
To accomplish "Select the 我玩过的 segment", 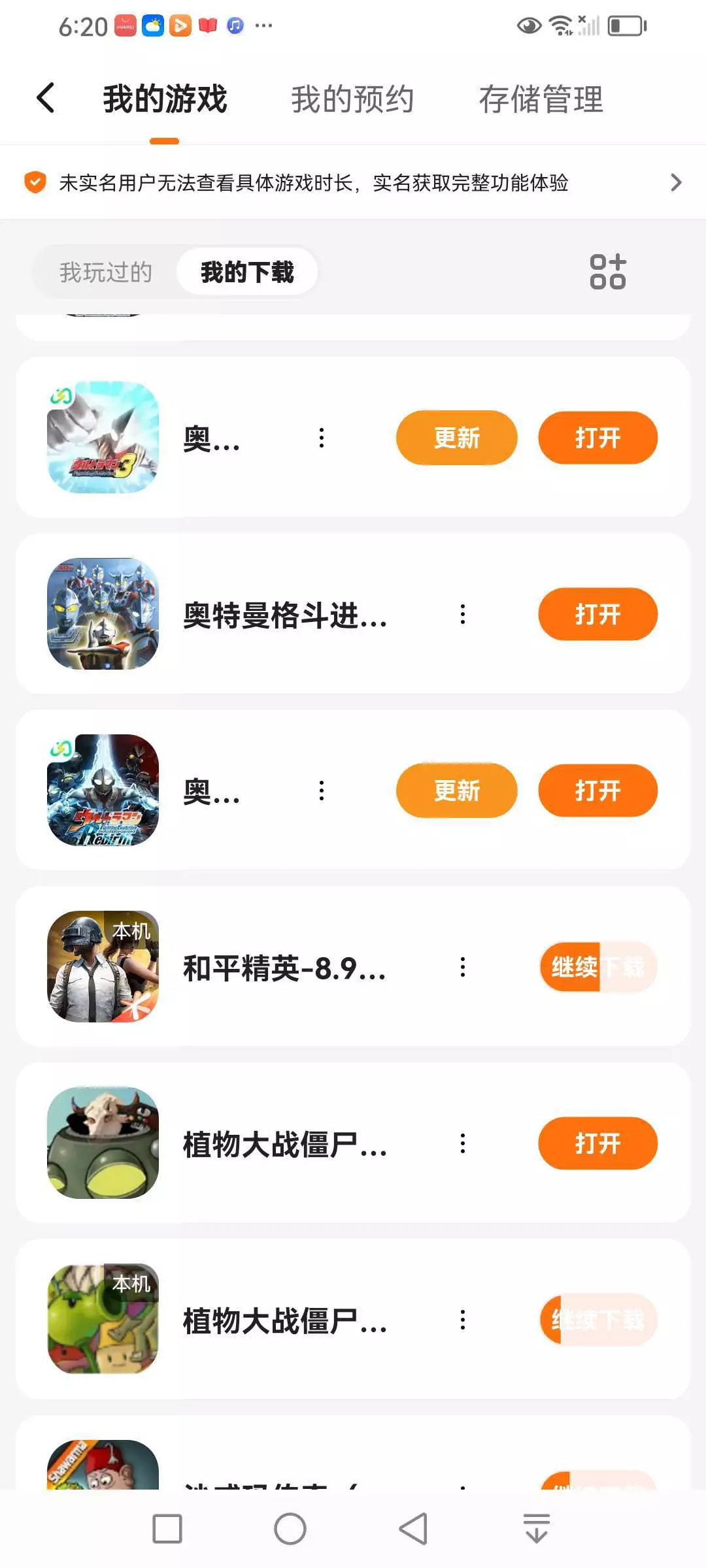I will [x=106, y=272].
